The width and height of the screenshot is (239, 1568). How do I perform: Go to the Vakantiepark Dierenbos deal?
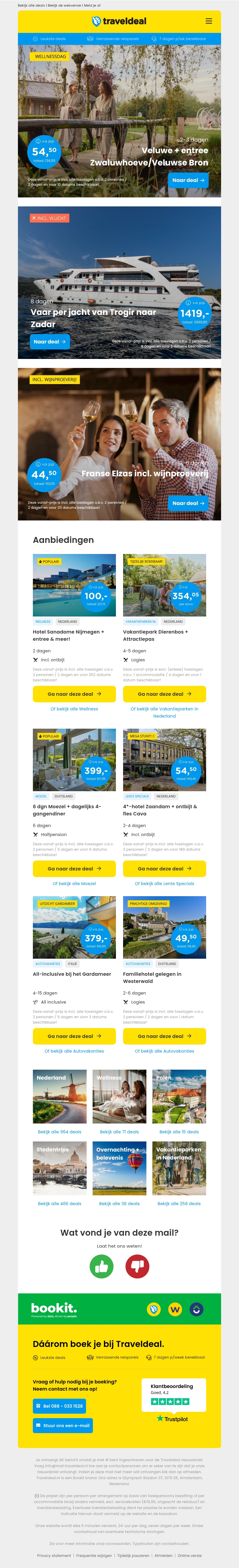click(164, 694)
